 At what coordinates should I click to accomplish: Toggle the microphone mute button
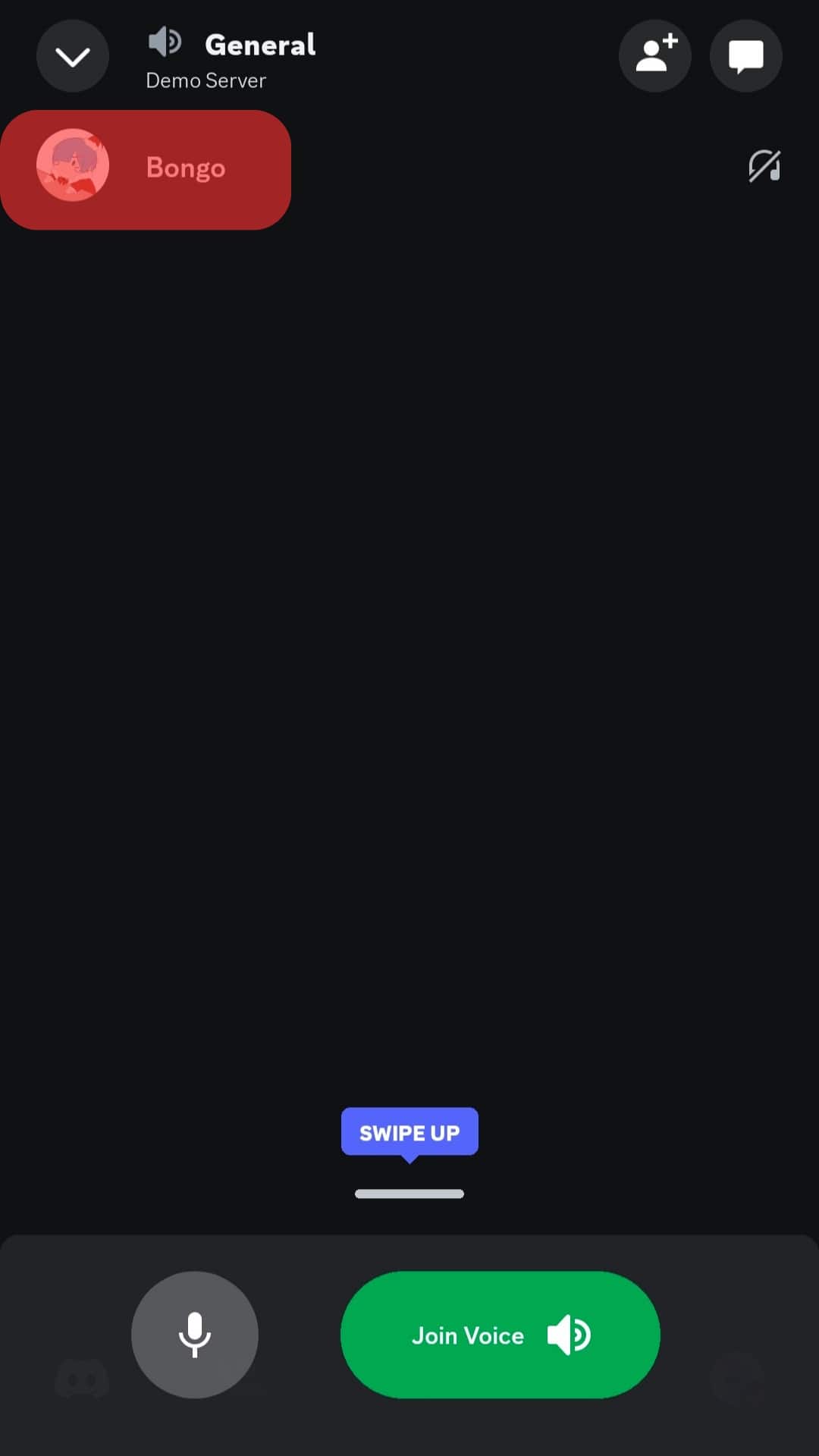click(195, 1335)
